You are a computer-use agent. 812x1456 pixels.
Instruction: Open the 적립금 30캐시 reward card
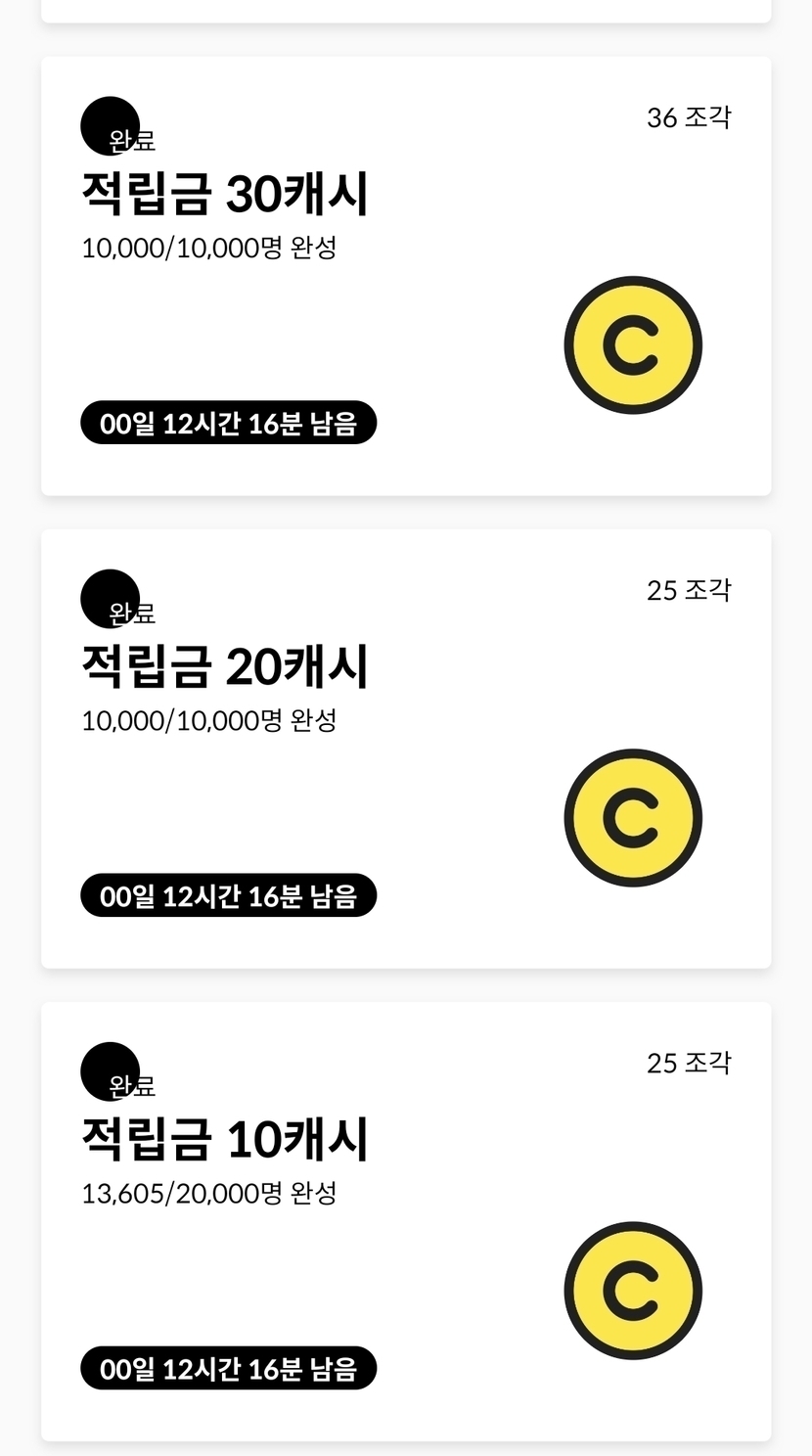pyautogui.click(x=405, y=276)
